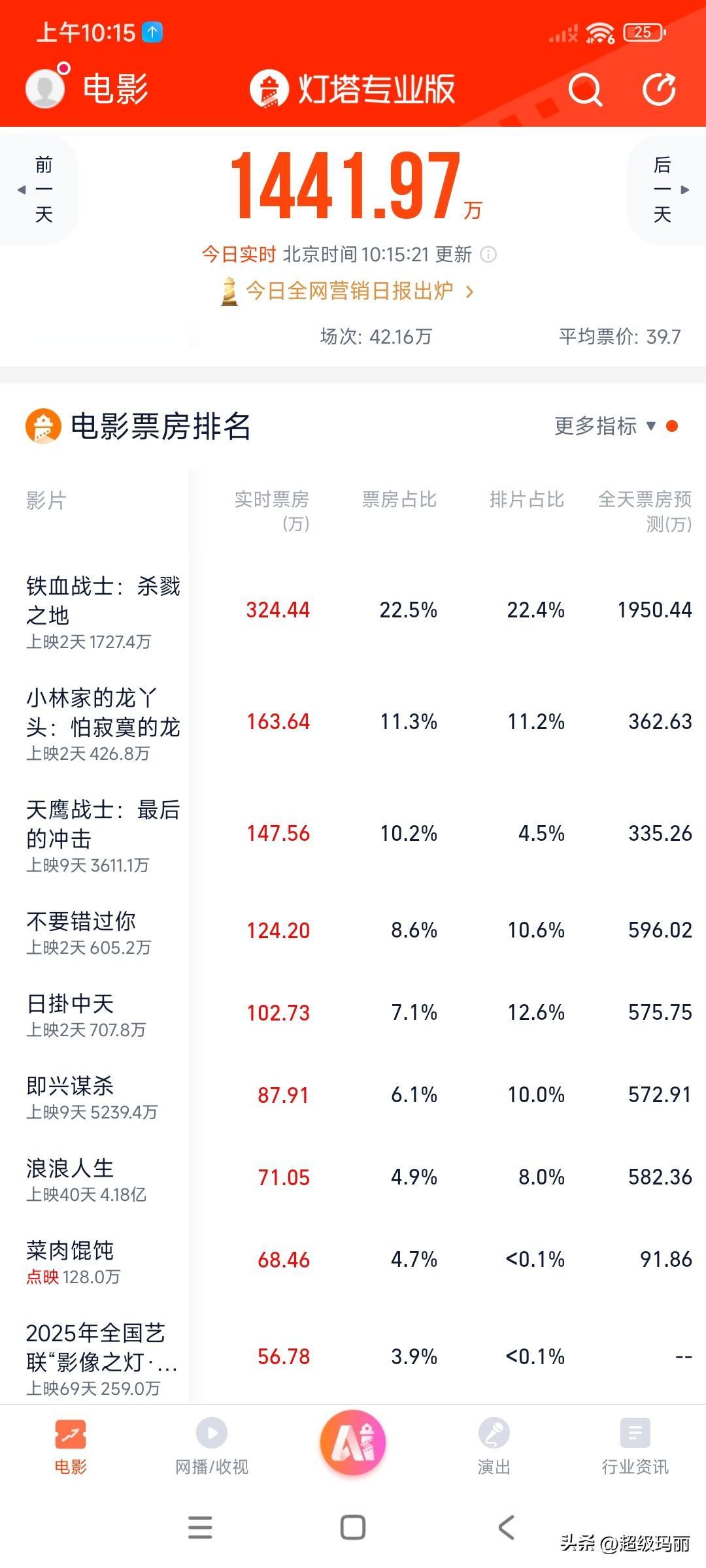Go to 前一天 with left arrow
This screenshot has height=1568, width=706.
(x=41, y=189)
